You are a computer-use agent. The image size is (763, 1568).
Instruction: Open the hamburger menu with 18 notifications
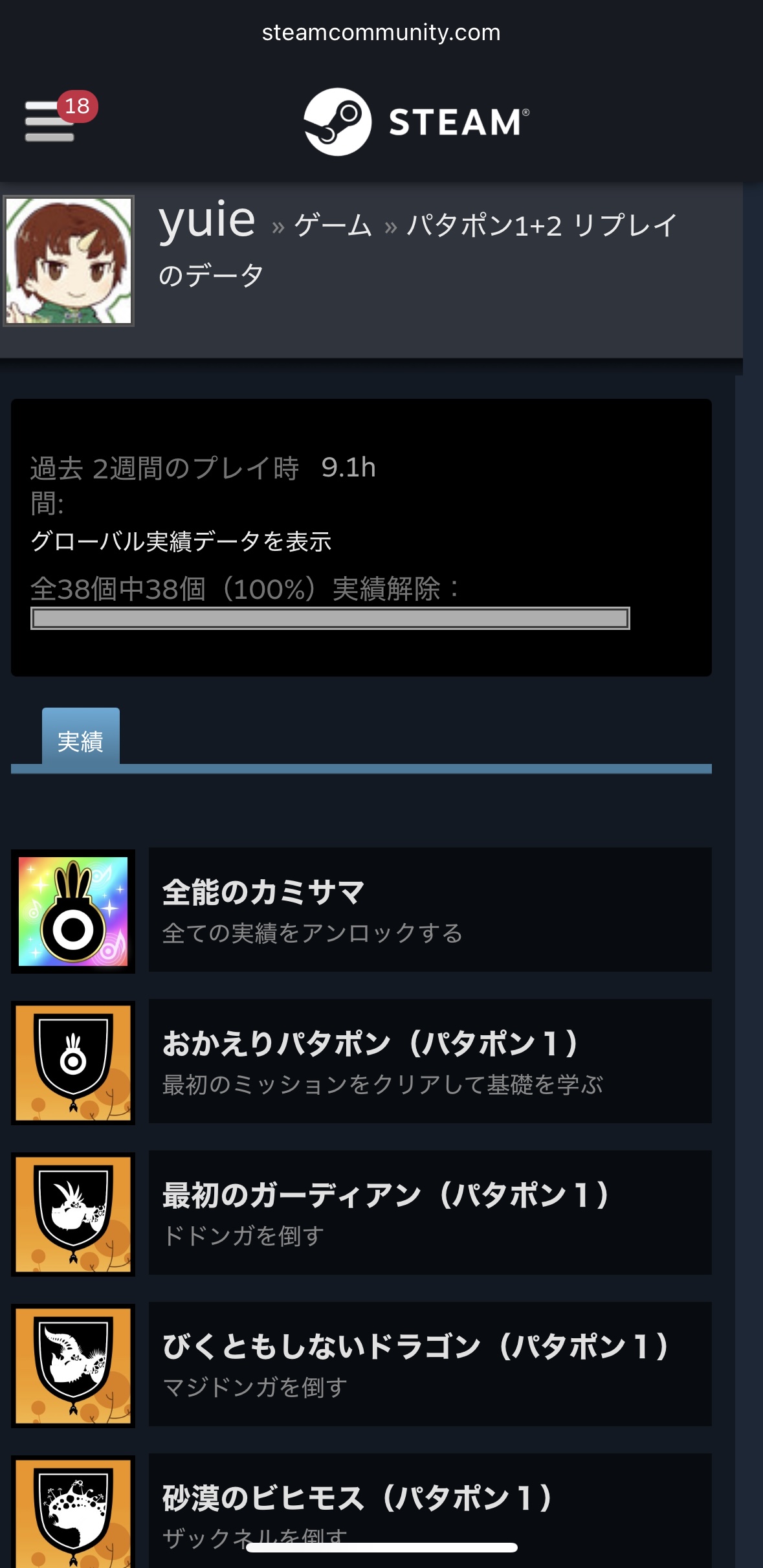point(50,120)
